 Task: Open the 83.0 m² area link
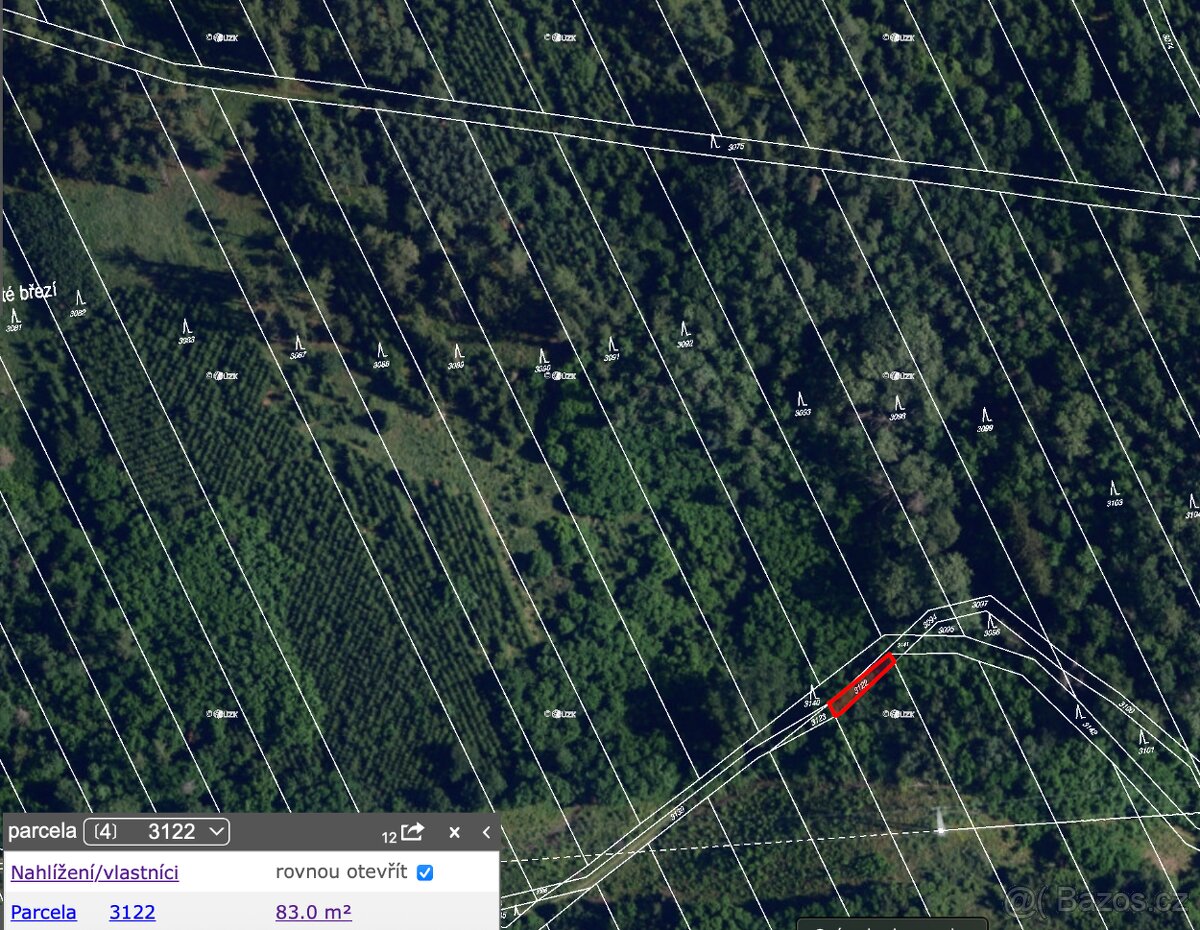313,912
